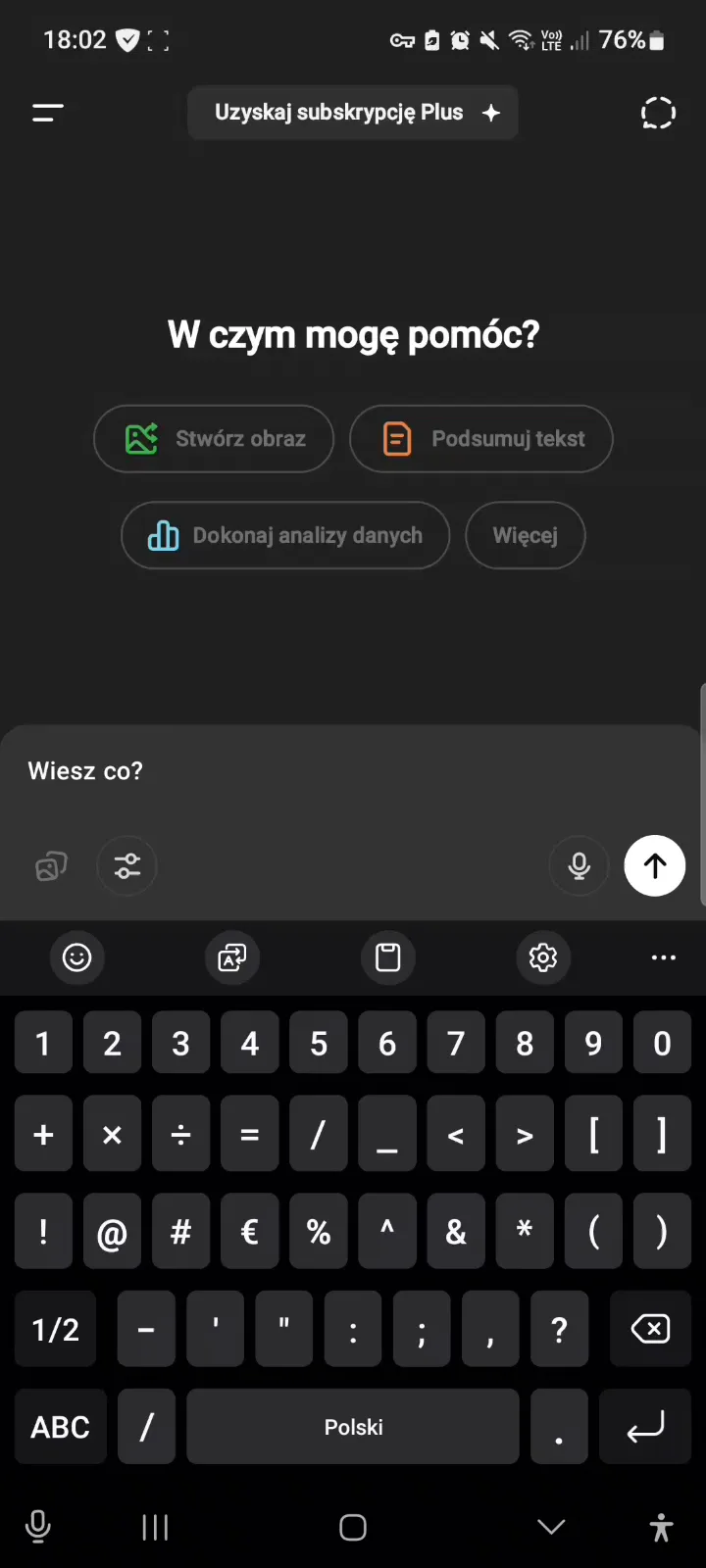Switch keyboard to ABC letters
706x1568 pixels.
[61, 1427]
